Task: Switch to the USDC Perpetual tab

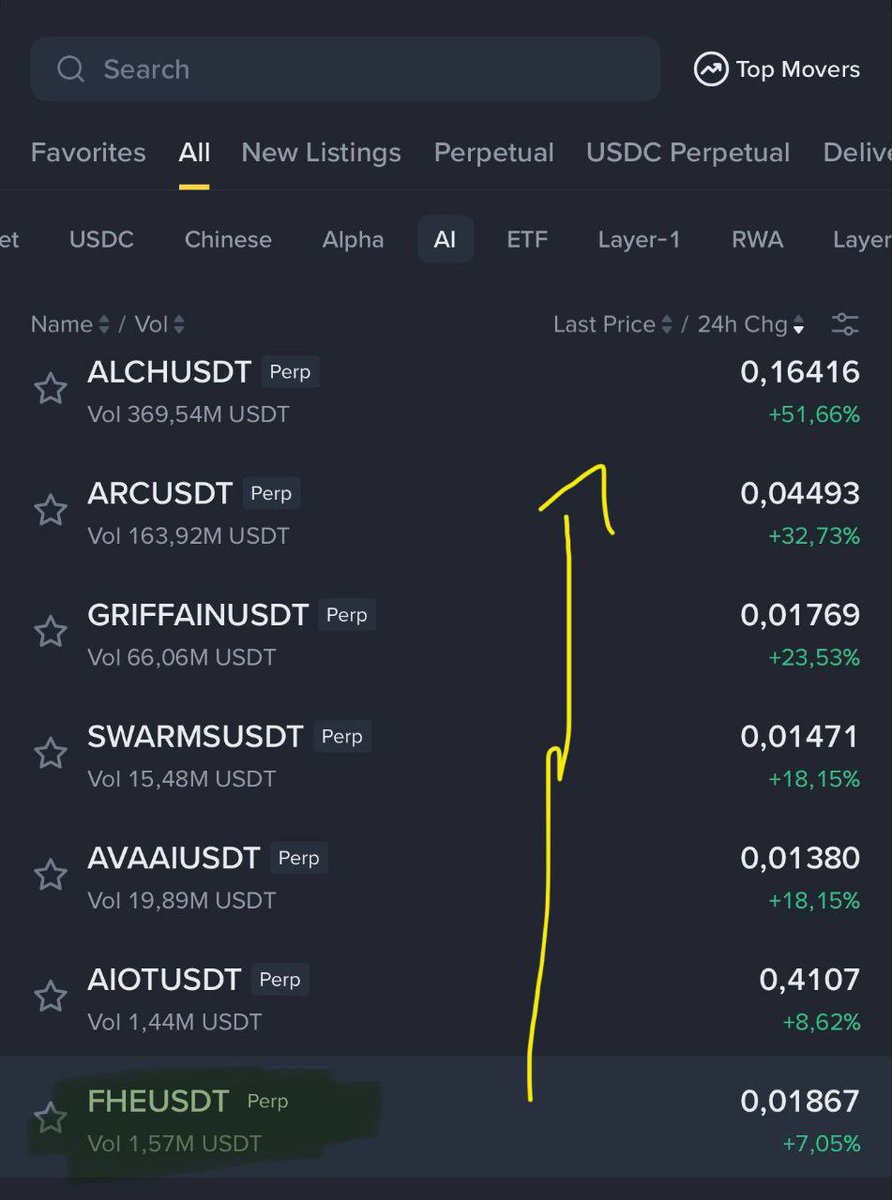Action: coord(688,152)
